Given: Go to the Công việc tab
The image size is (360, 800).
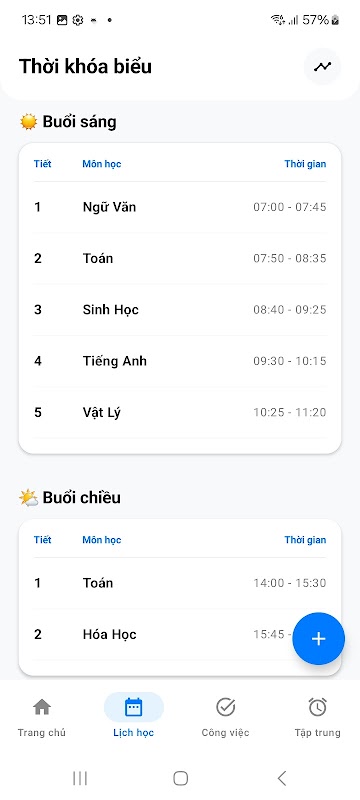Looking at the screenshot, I should click(225, 718).
